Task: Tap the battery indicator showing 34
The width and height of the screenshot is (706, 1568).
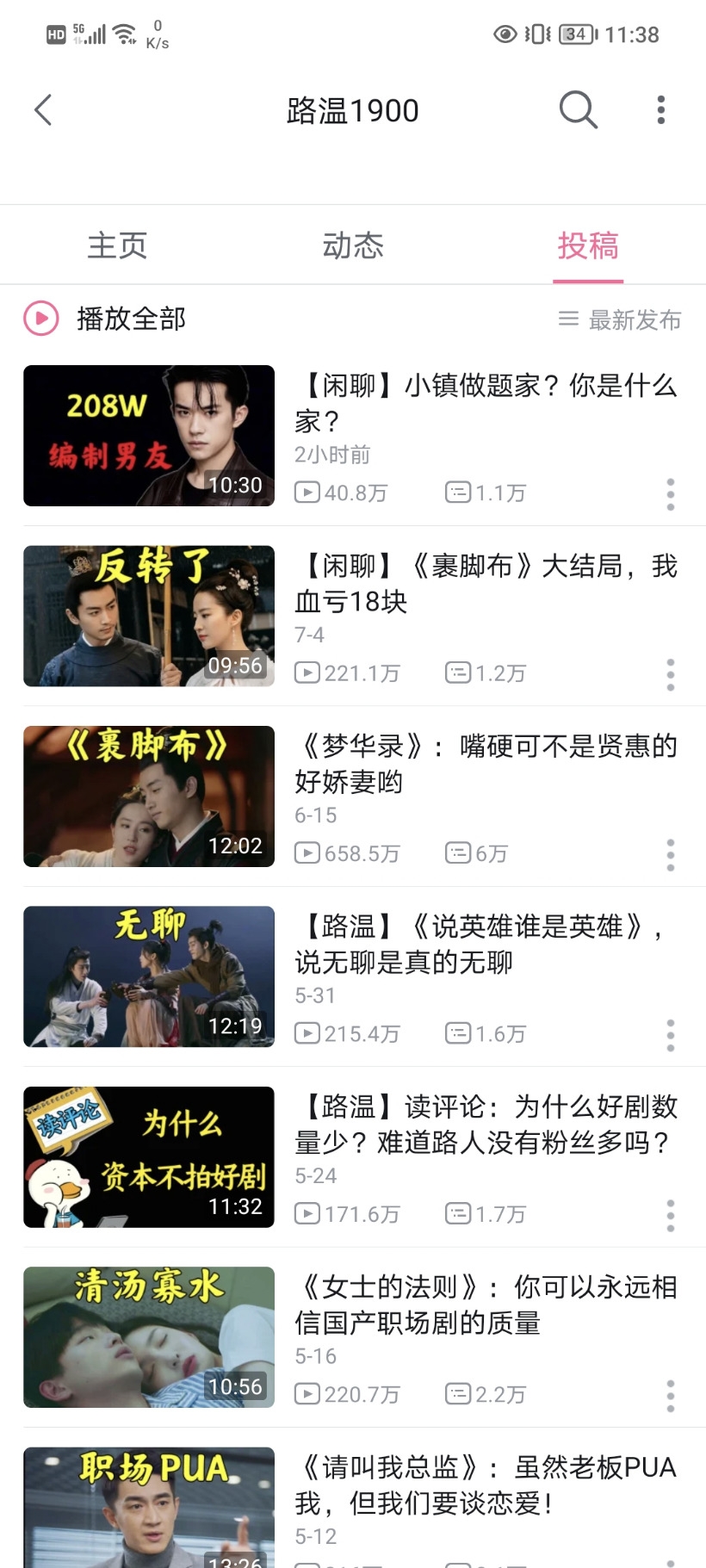Action: click(x=573, y=33)
